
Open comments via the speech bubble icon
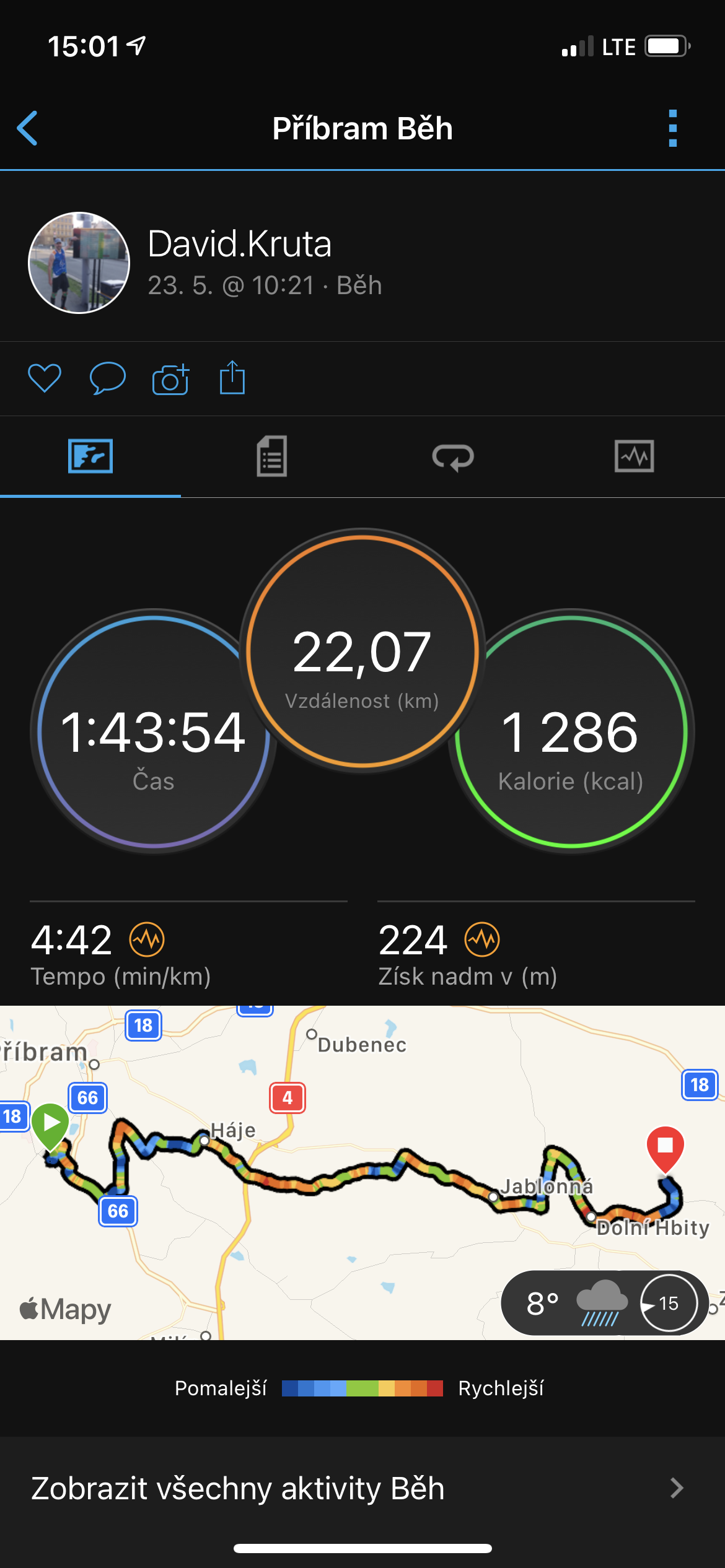[108, 378]
